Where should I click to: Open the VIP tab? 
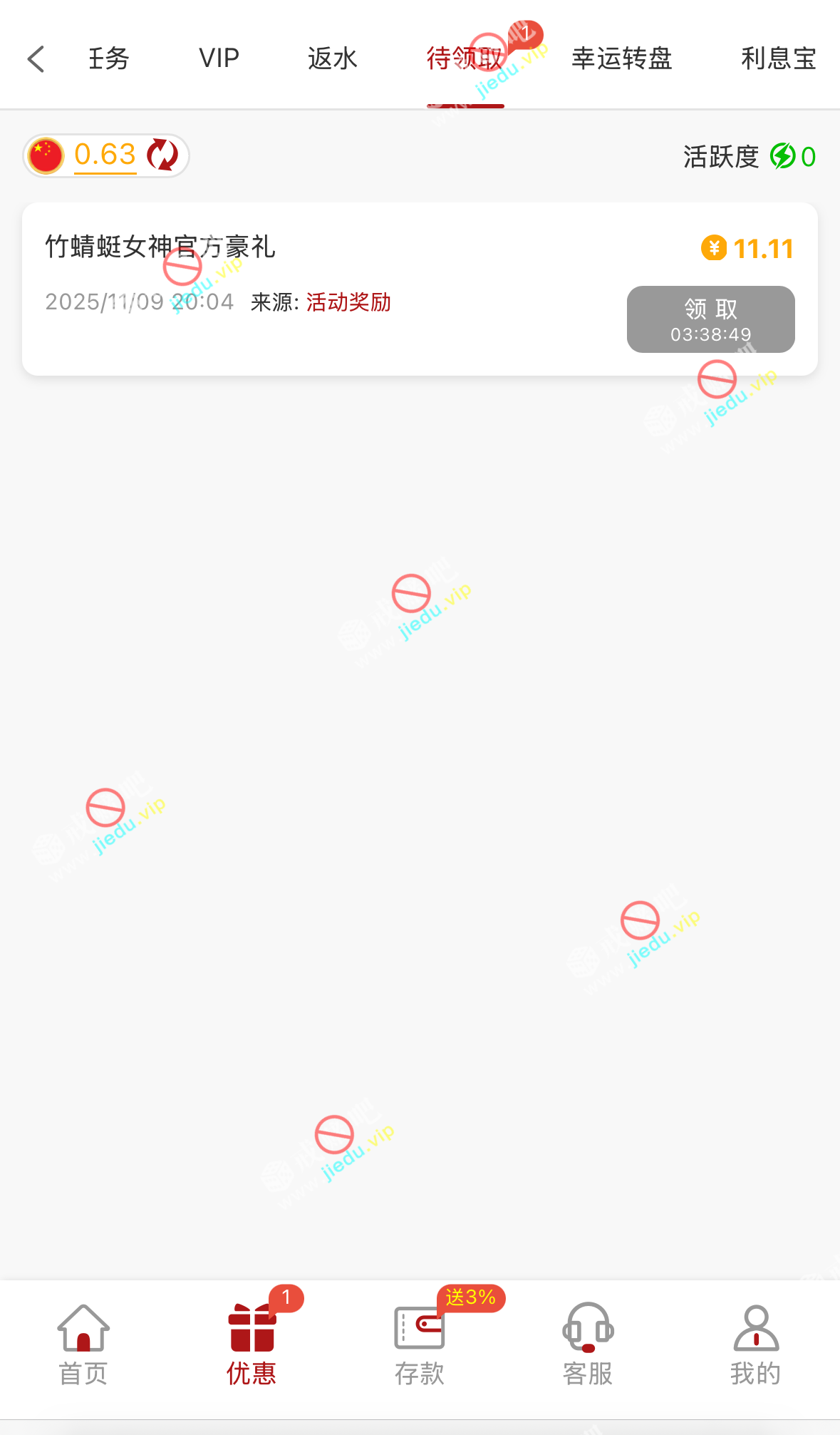click(x=219, y=58)
